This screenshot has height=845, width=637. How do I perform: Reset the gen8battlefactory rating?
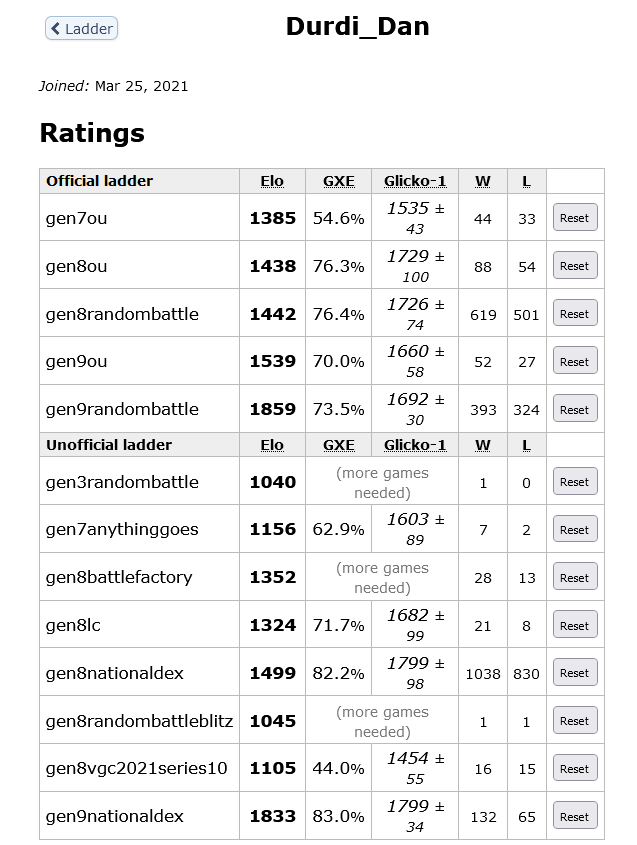tap(574, 578)
